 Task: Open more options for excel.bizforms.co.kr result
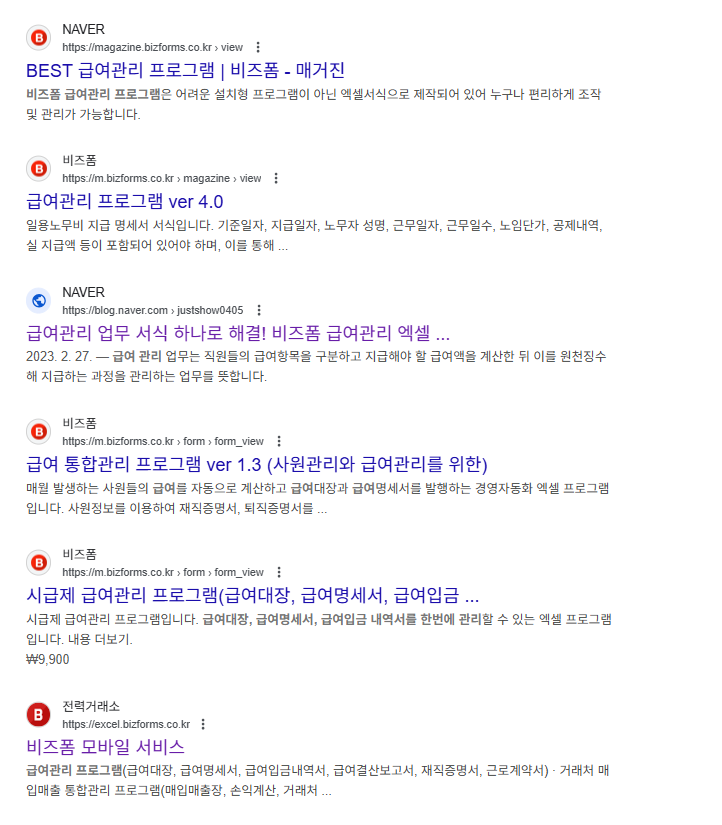click(x=203, y=724)
